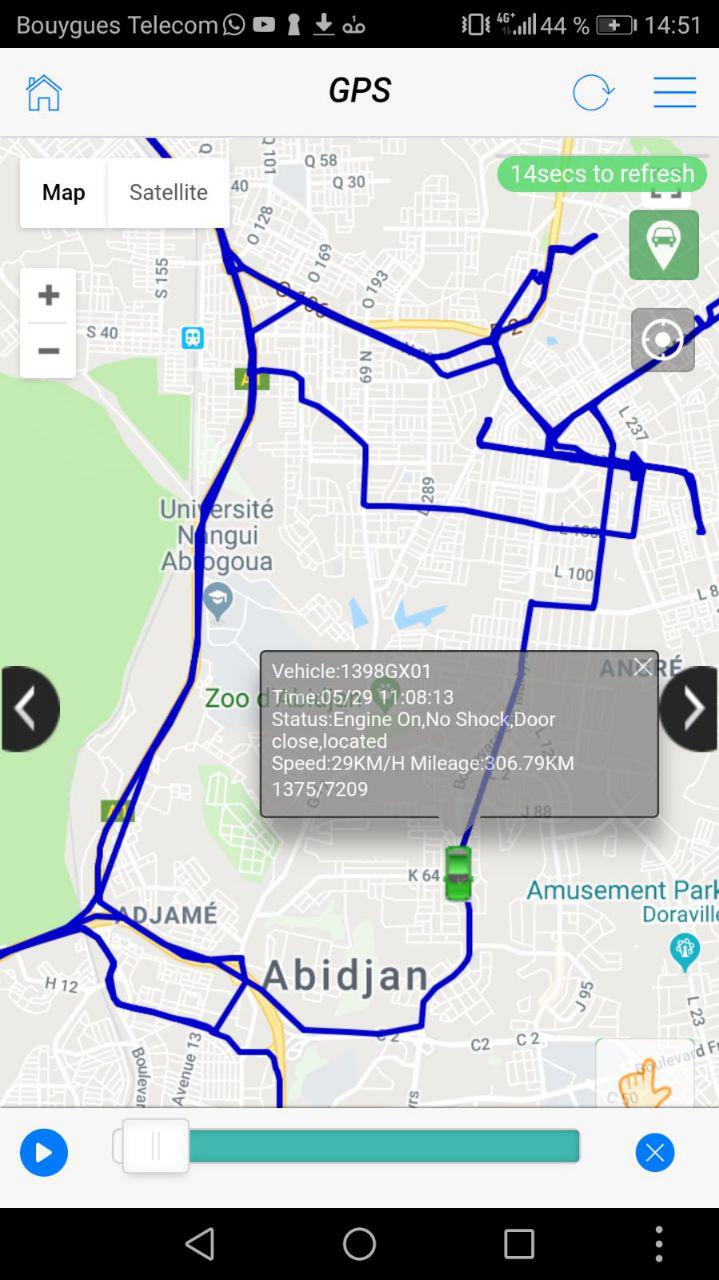Close the playback bar
719x1280 pixels.
click(x=655, y=1152)
